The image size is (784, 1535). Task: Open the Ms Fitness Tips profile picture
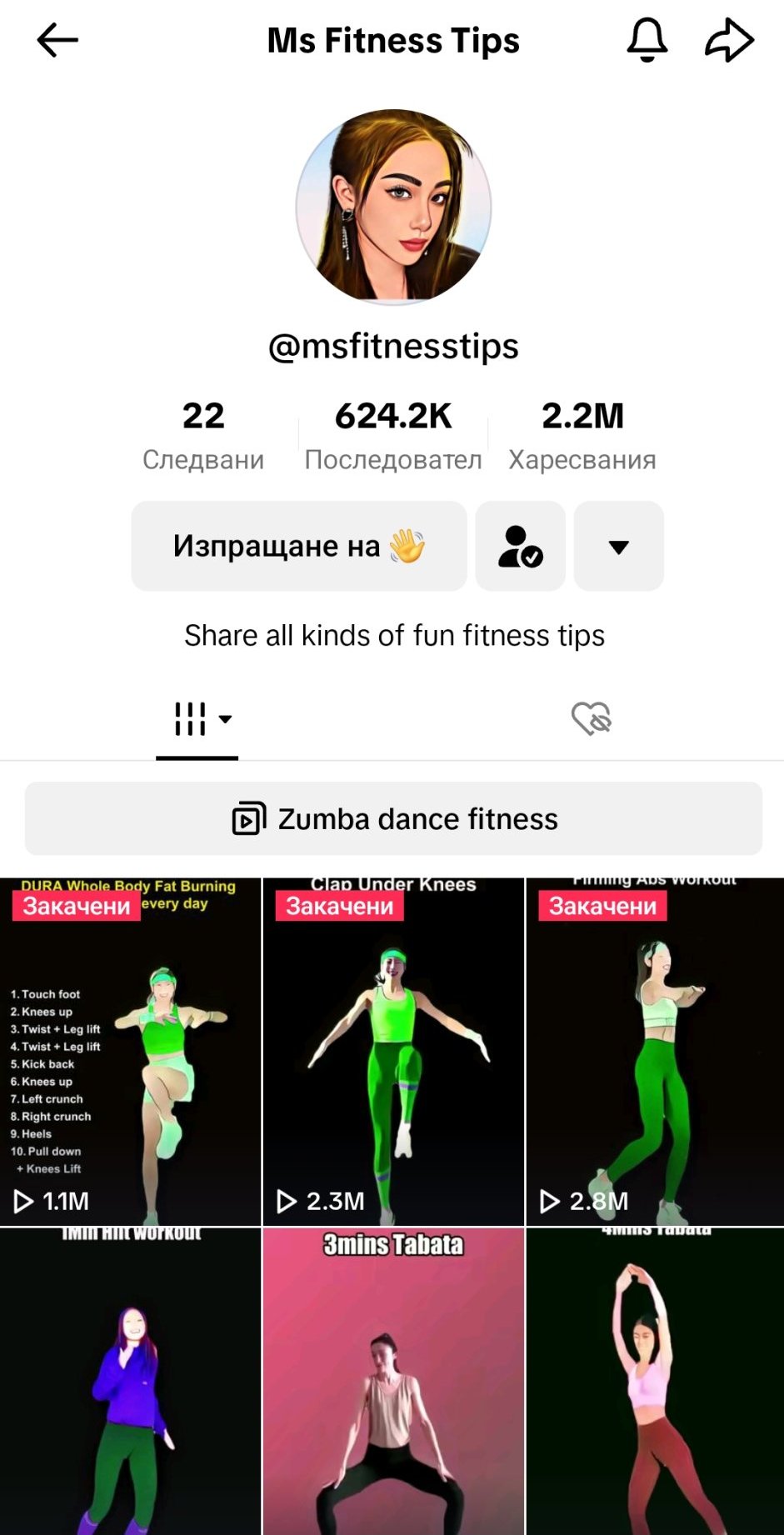(393, 207)
